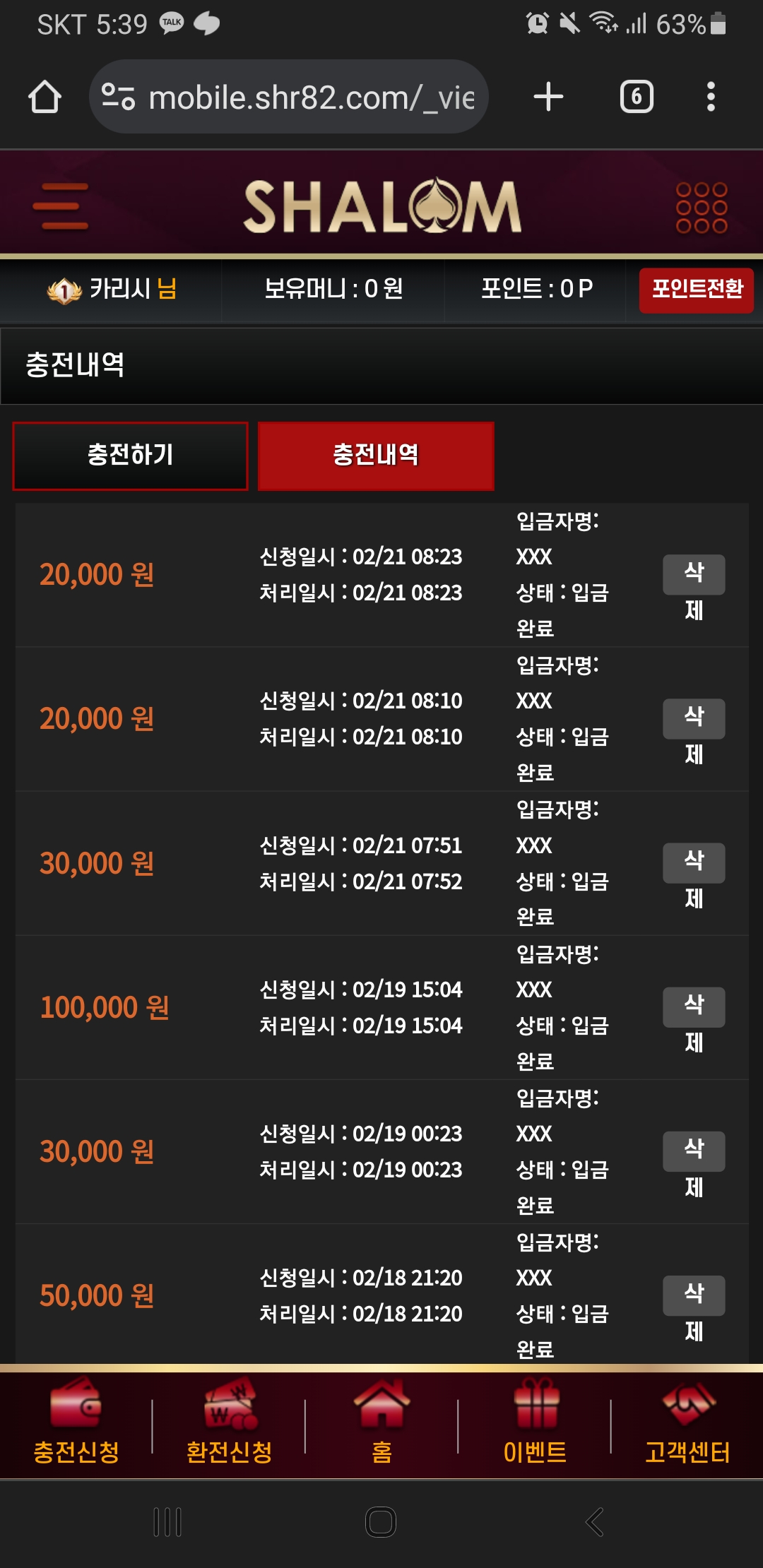This screenshot has height=1568, width=763.
Task: Delete the 100,000 원 charge record
Action: pos(693,1007)
